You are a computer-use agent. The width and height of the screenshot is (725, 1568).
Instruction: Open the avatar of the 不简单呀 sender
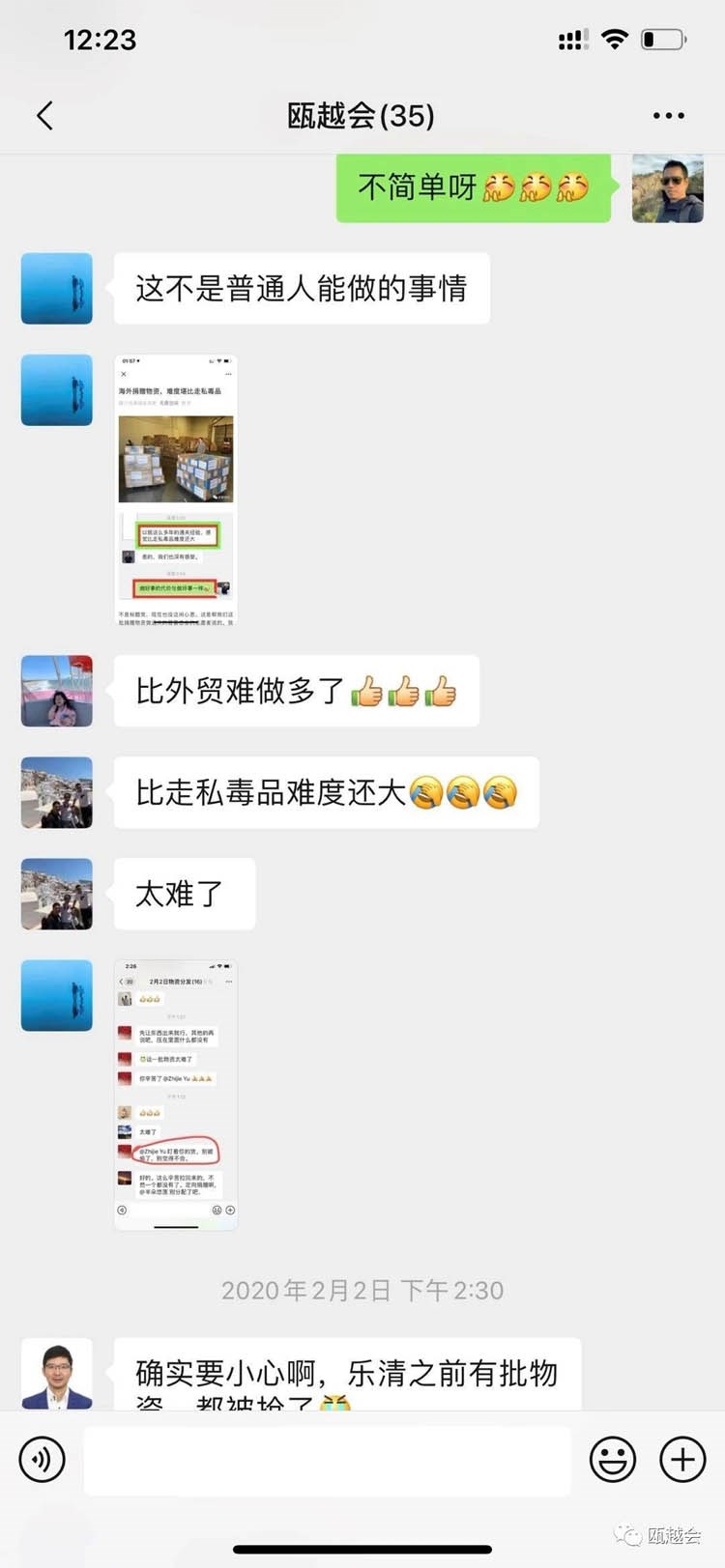pyautogui.click(x=668, y=187)
